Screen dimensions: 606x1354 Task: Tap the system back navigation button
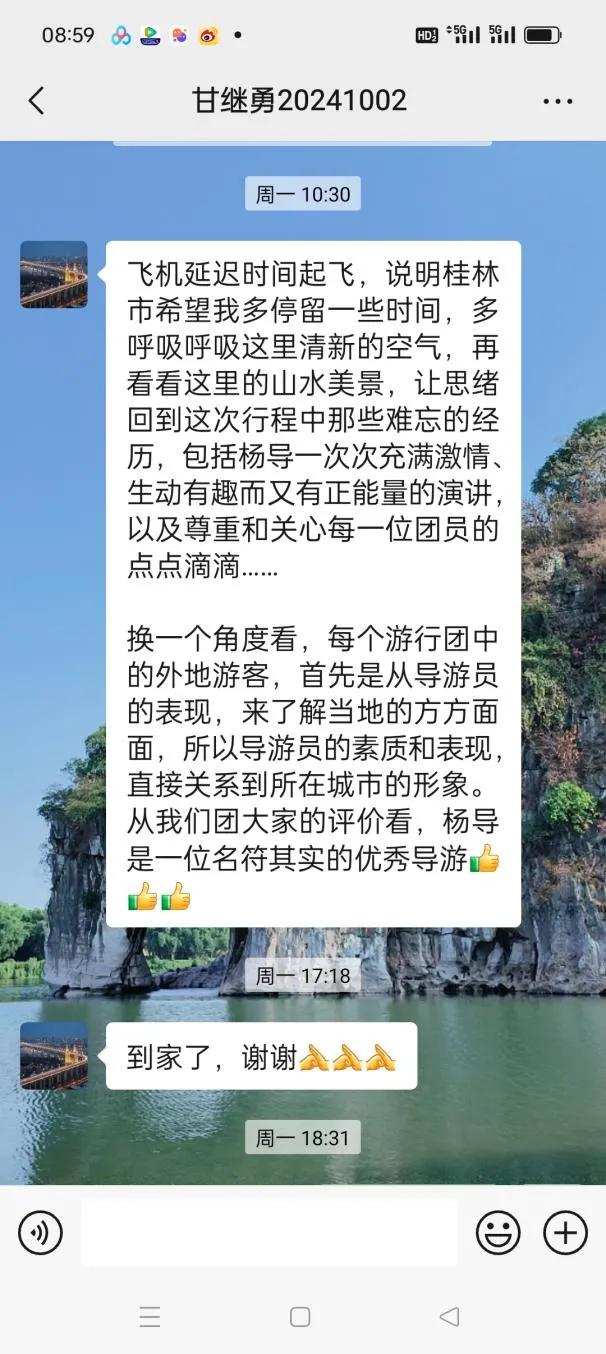click(x=450, y=1317)
